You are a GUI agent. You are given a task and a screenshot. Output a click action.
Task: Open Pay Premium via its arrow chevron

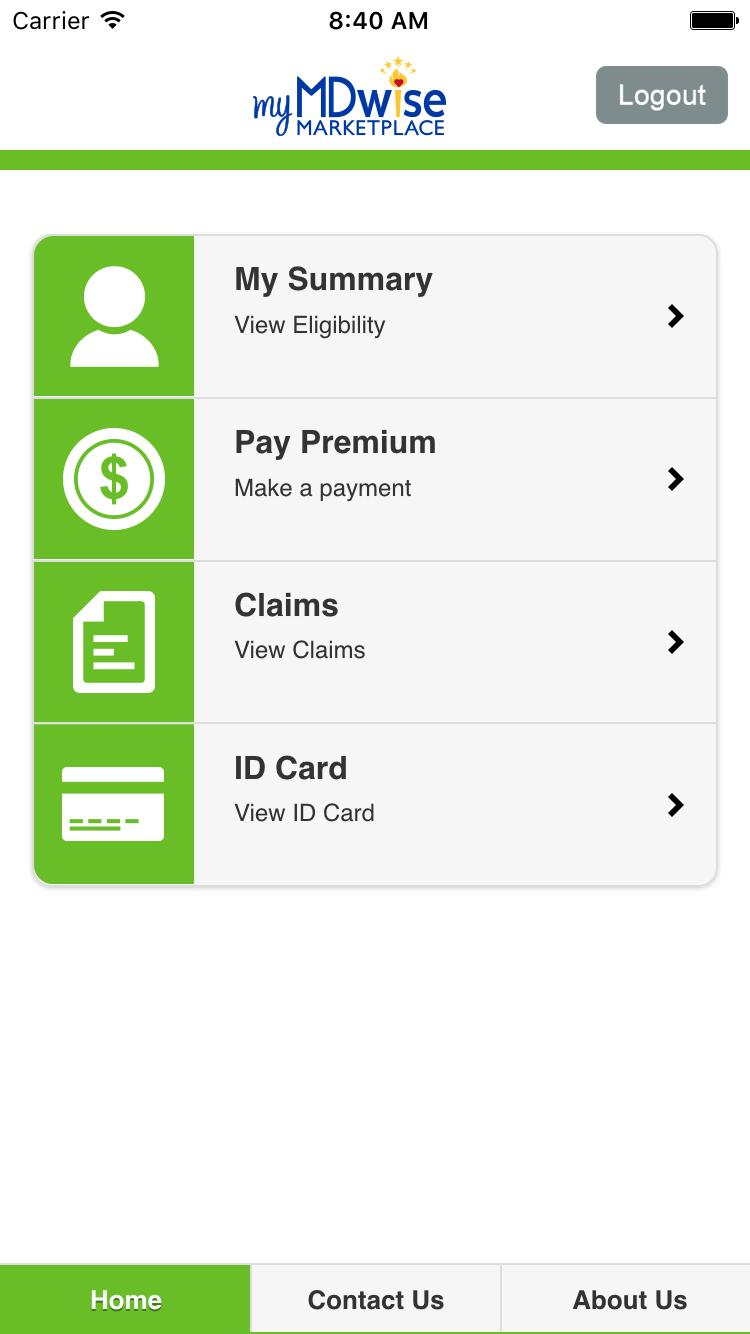677,478
